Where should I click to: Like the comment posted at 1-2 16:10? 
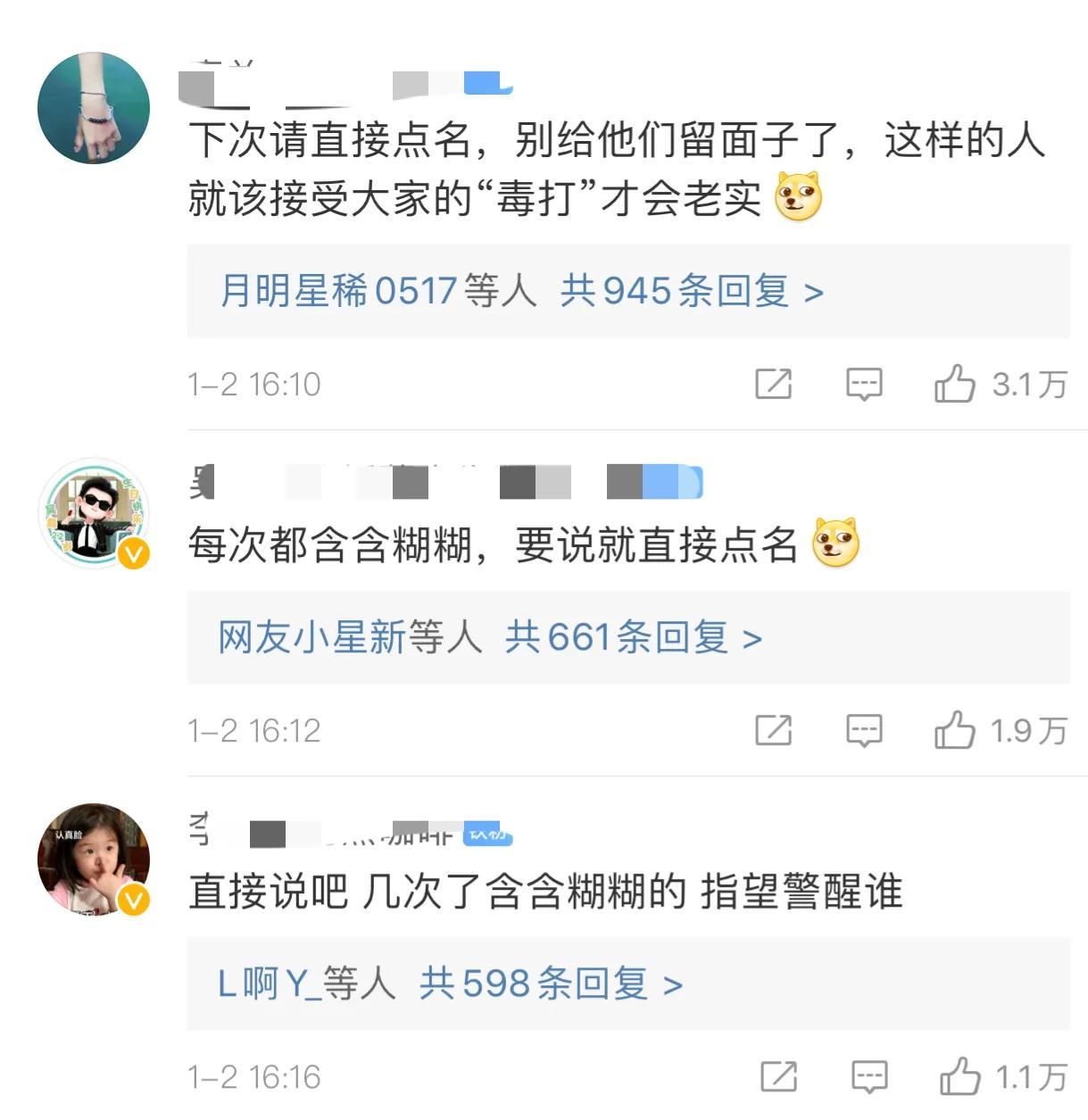[x=954, y=385]
